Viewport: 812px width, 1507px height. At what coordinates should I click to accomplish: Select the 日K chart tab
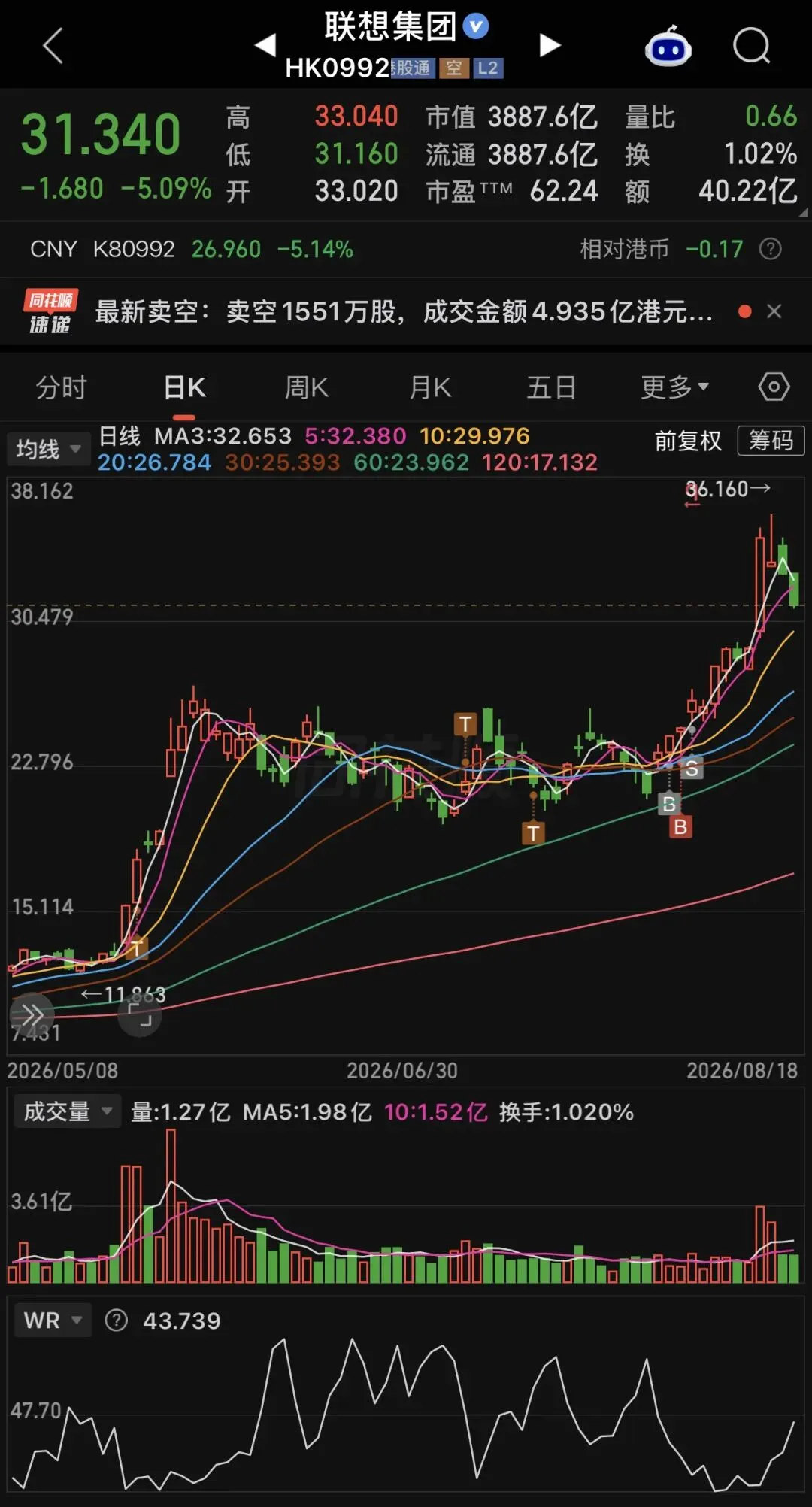184,387
